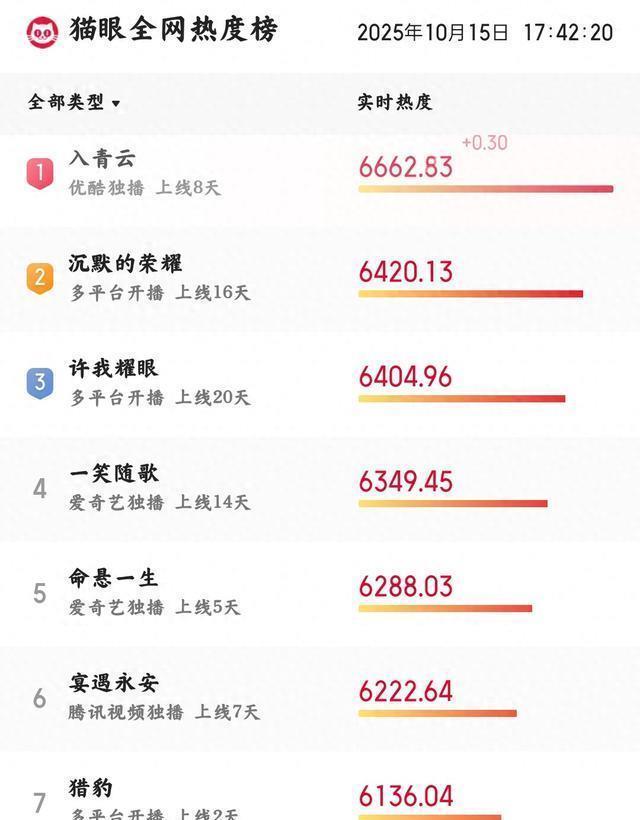
Task: Open the 入青云 ranking entry
Action: [102, 159]
